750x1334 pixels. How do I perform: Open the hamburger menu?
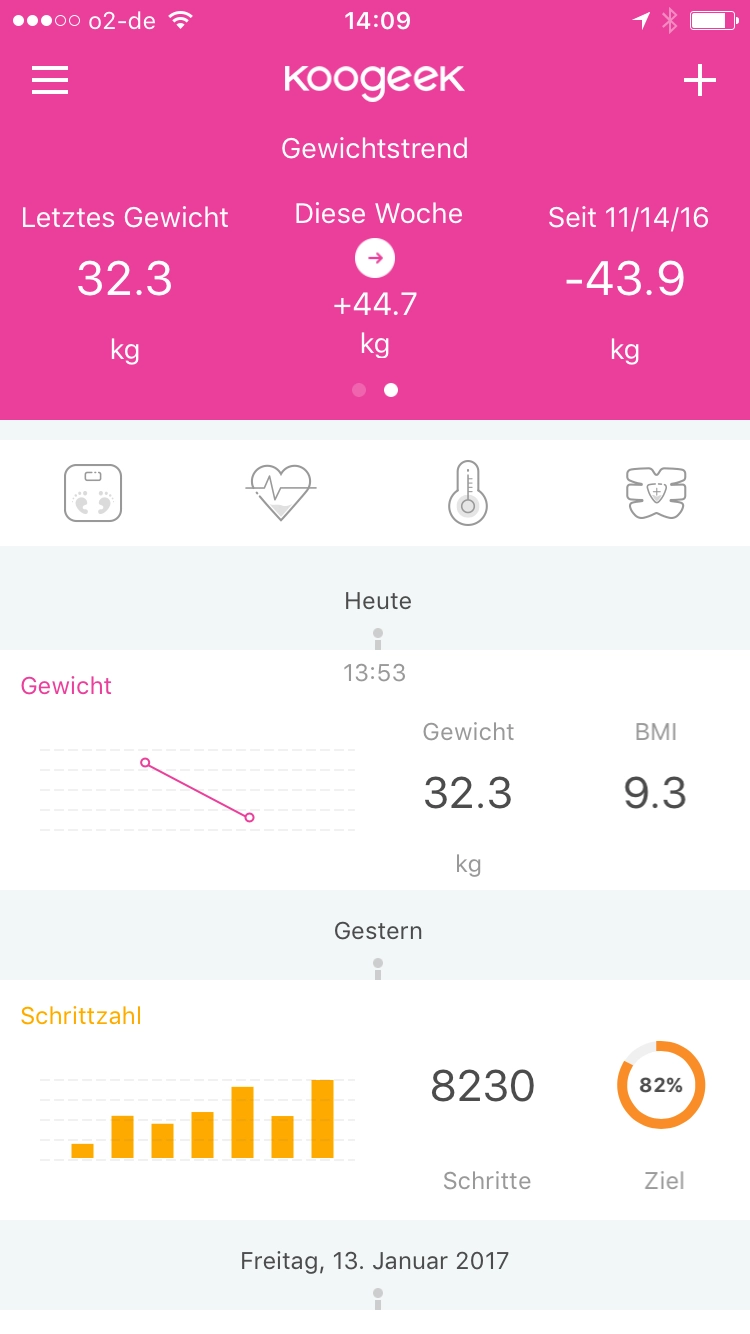50,80
